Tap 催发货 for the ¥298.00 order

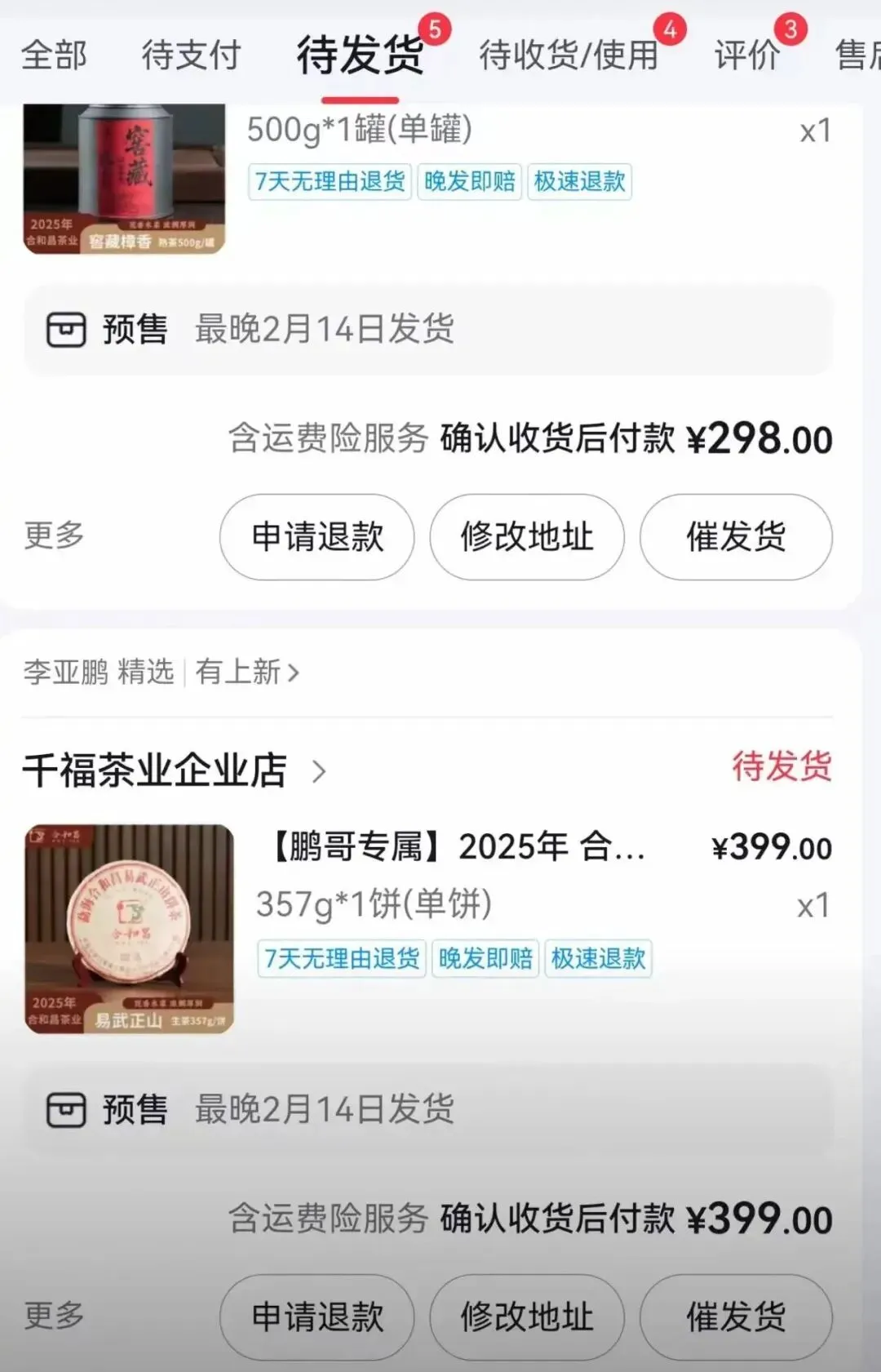(x=736, y=537)
